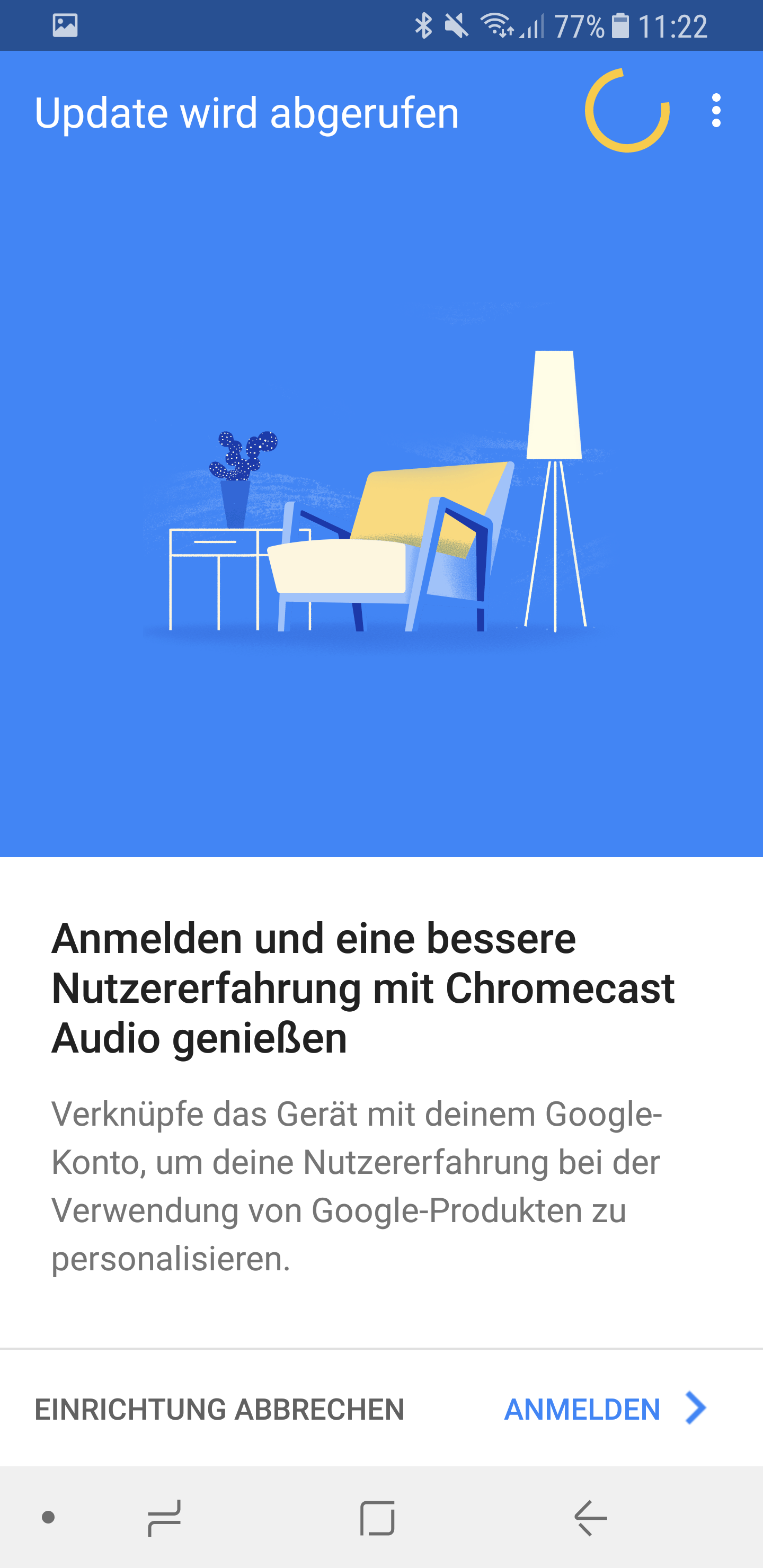
Task: Open recent apps from navigation bar
Action: coord(164,1518)
